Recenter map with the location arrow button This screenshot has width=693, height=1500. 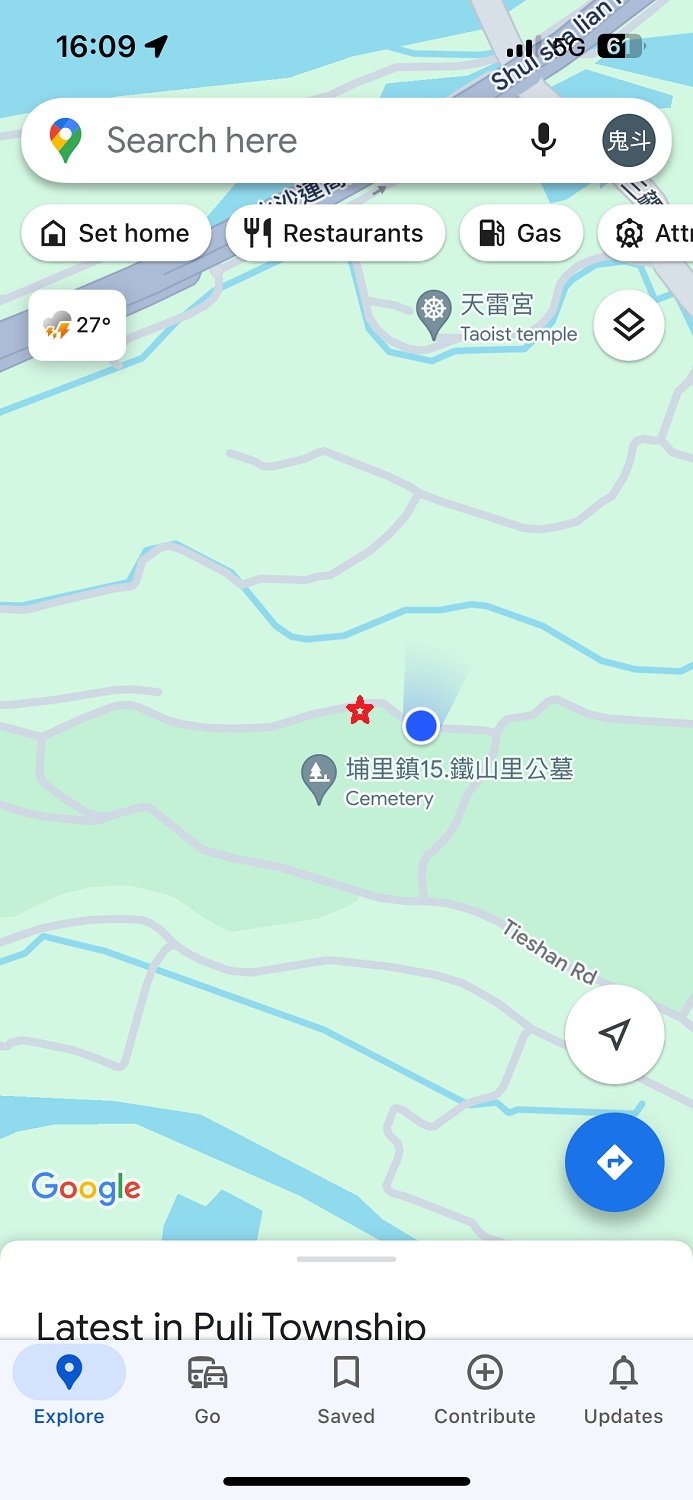pyautogui.click(x=614, y=1034)
